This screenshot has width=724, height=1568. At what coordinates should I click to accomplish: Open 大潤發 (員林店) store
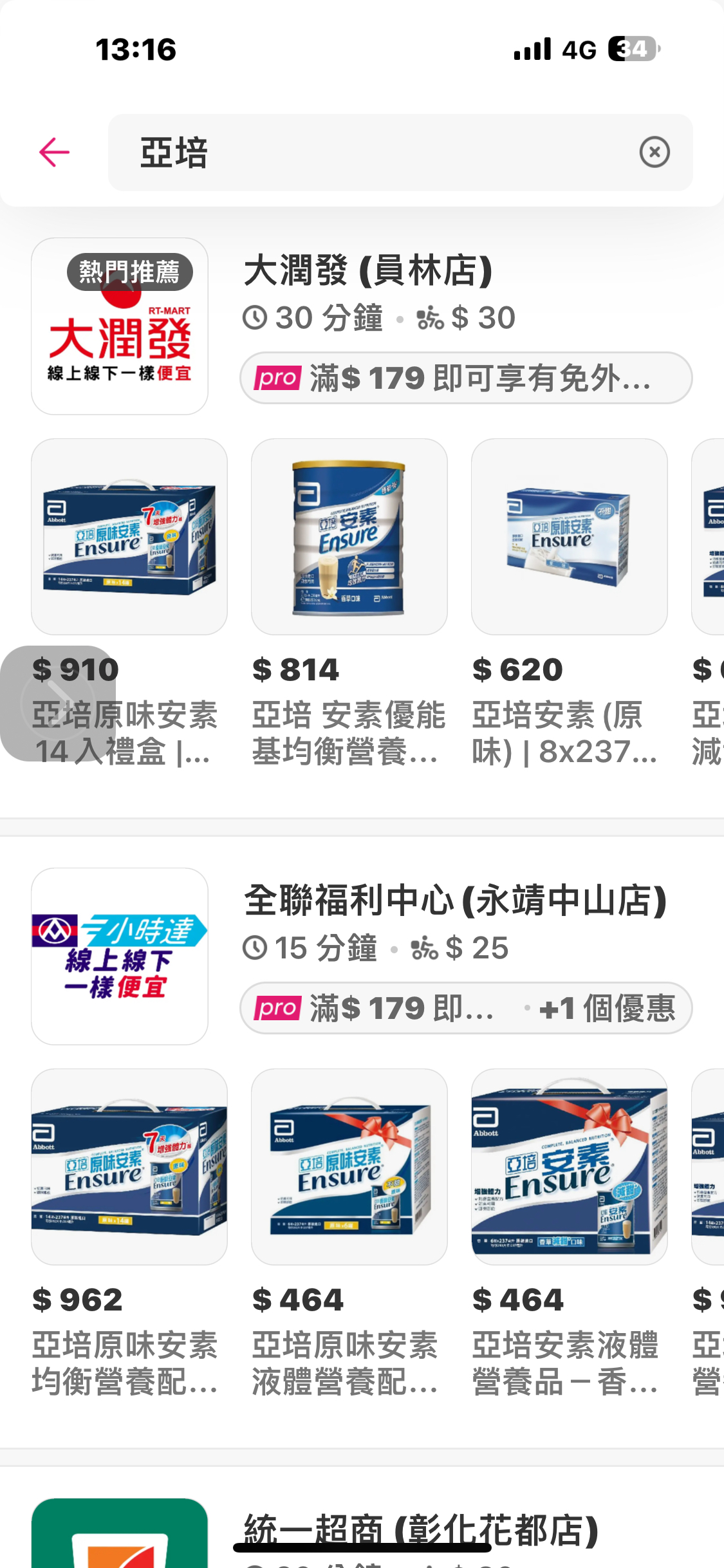(367, 270)
